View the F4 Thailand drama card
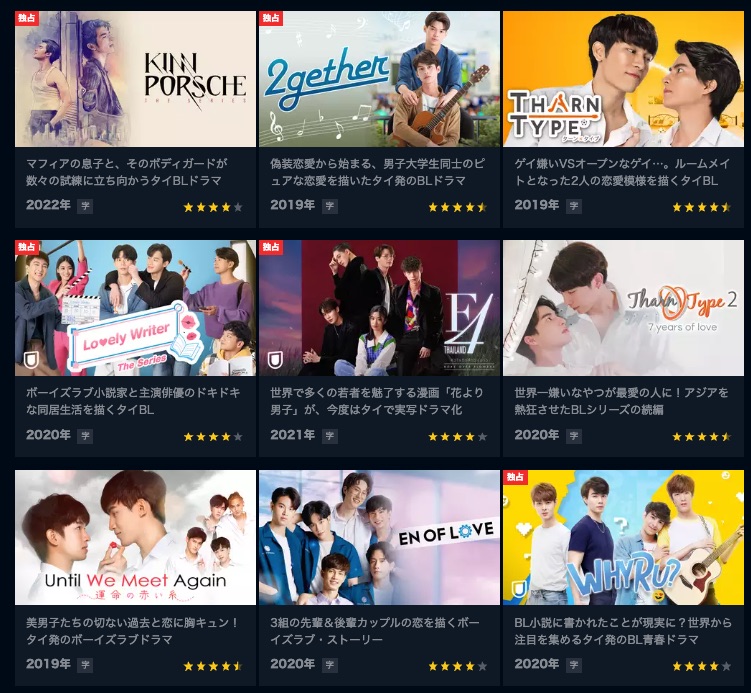This screenshot has width=751, height=693. [x=379, y=308]
